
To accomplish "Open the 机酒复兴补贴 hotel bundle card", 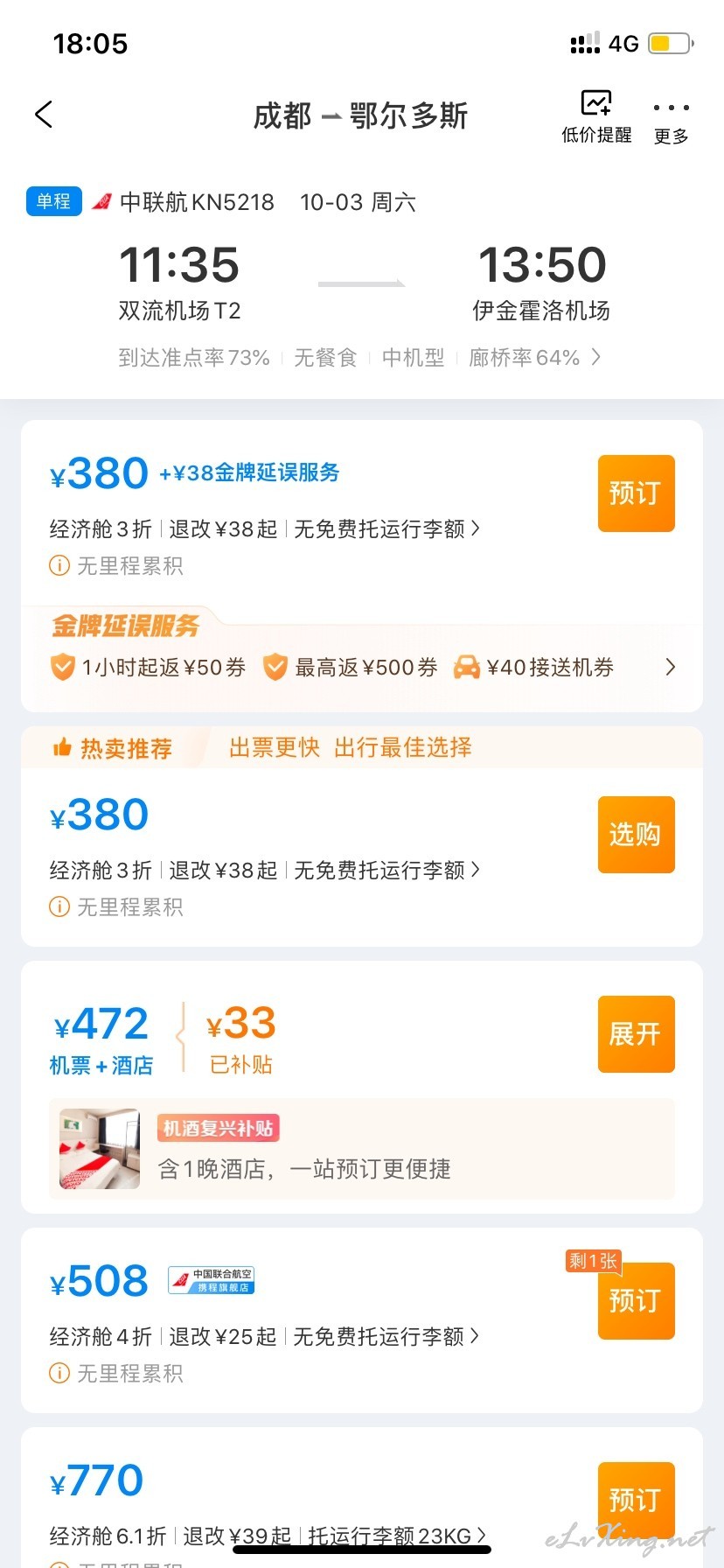I will point(362,1149).
